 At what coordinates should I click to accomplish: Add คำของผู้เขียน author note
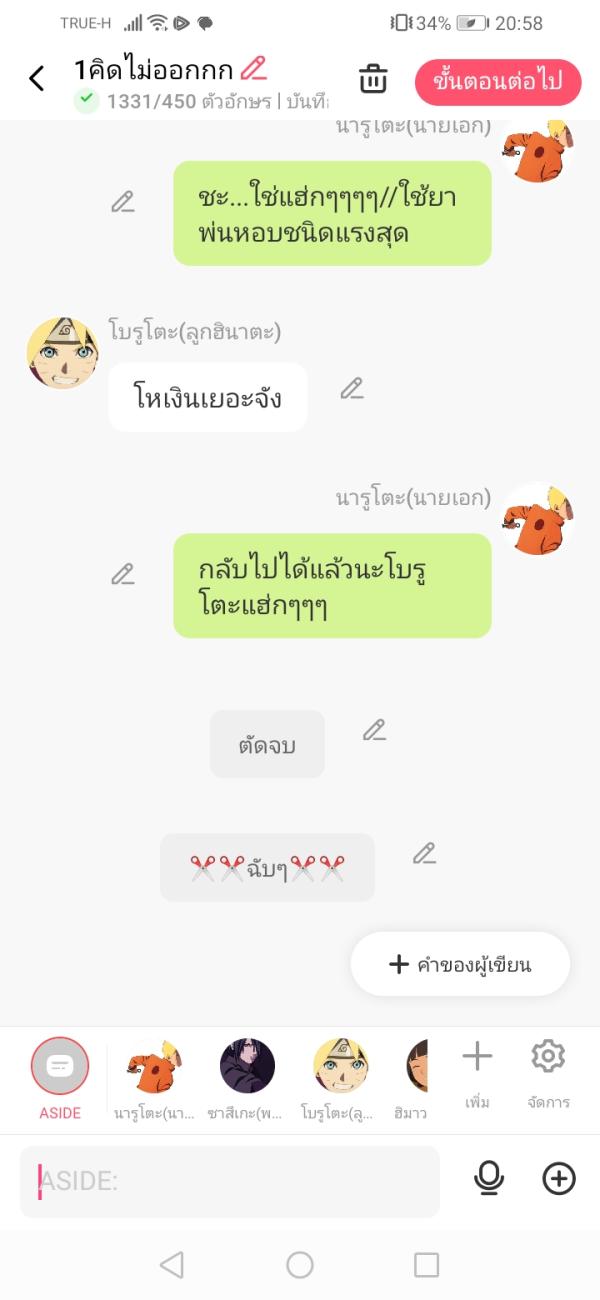point(460,964)
